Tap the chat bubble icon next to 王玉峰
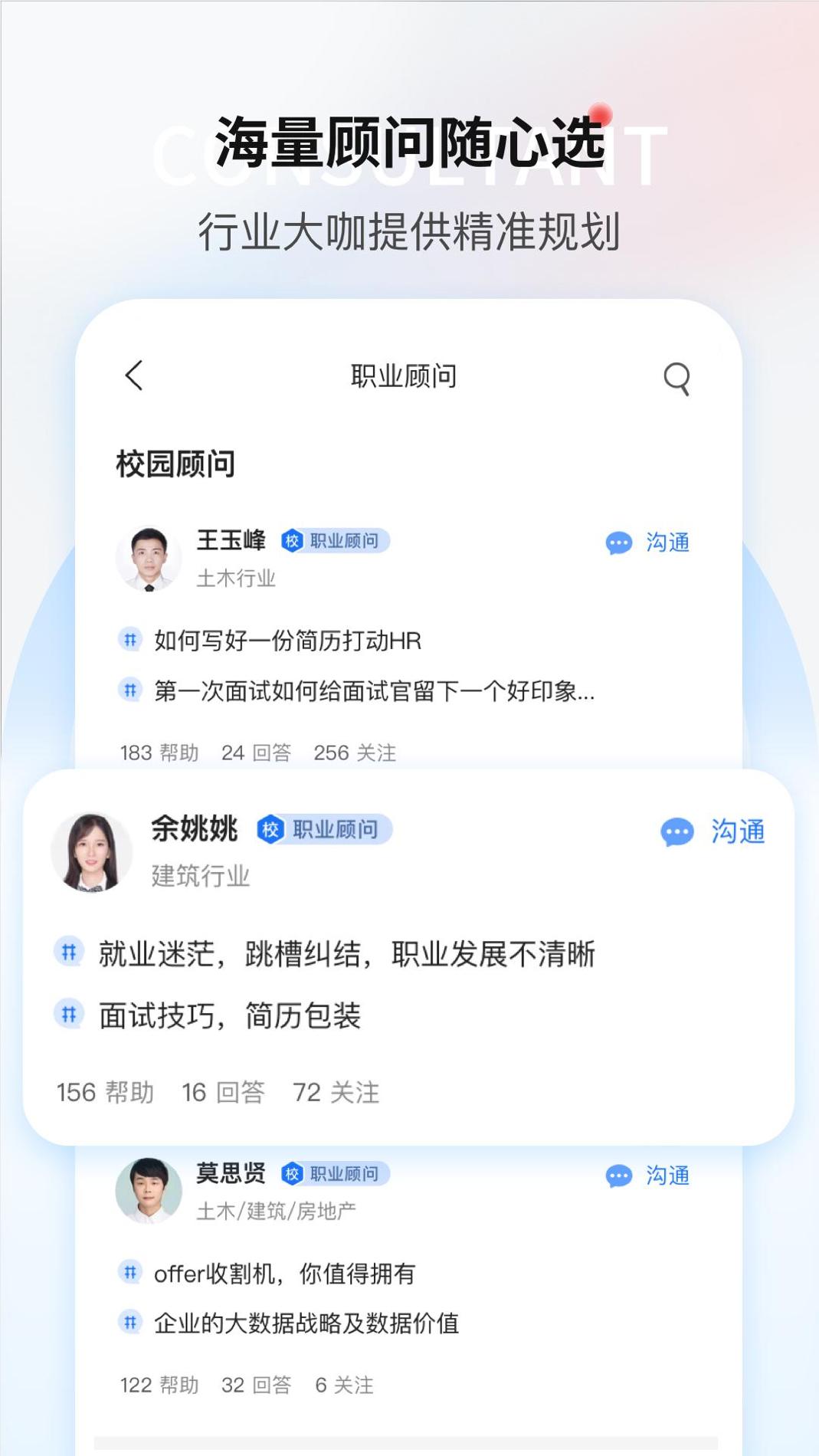 [619, 542]
